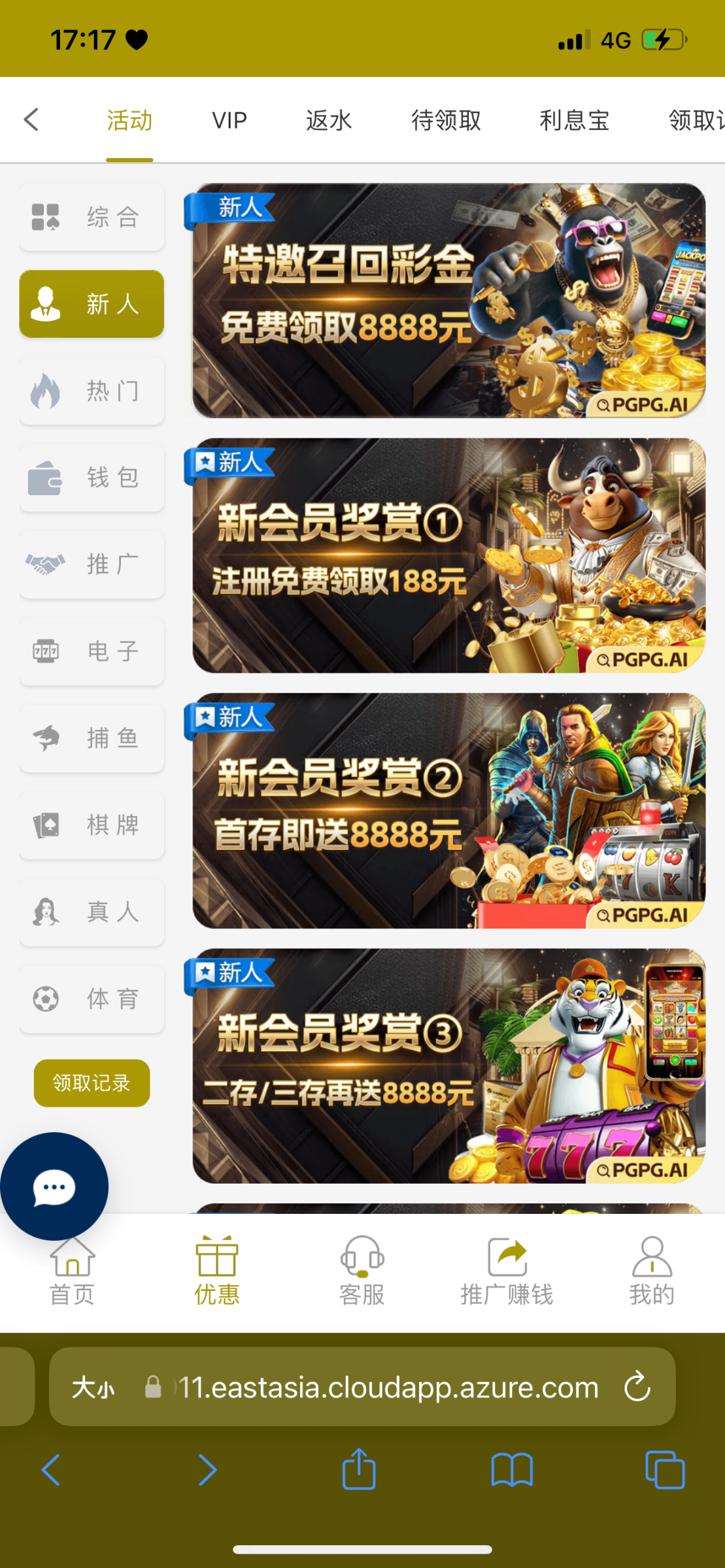Switch to the 待领取 tab
Screen dimensions: 725x1568
(x=446, y=120)
